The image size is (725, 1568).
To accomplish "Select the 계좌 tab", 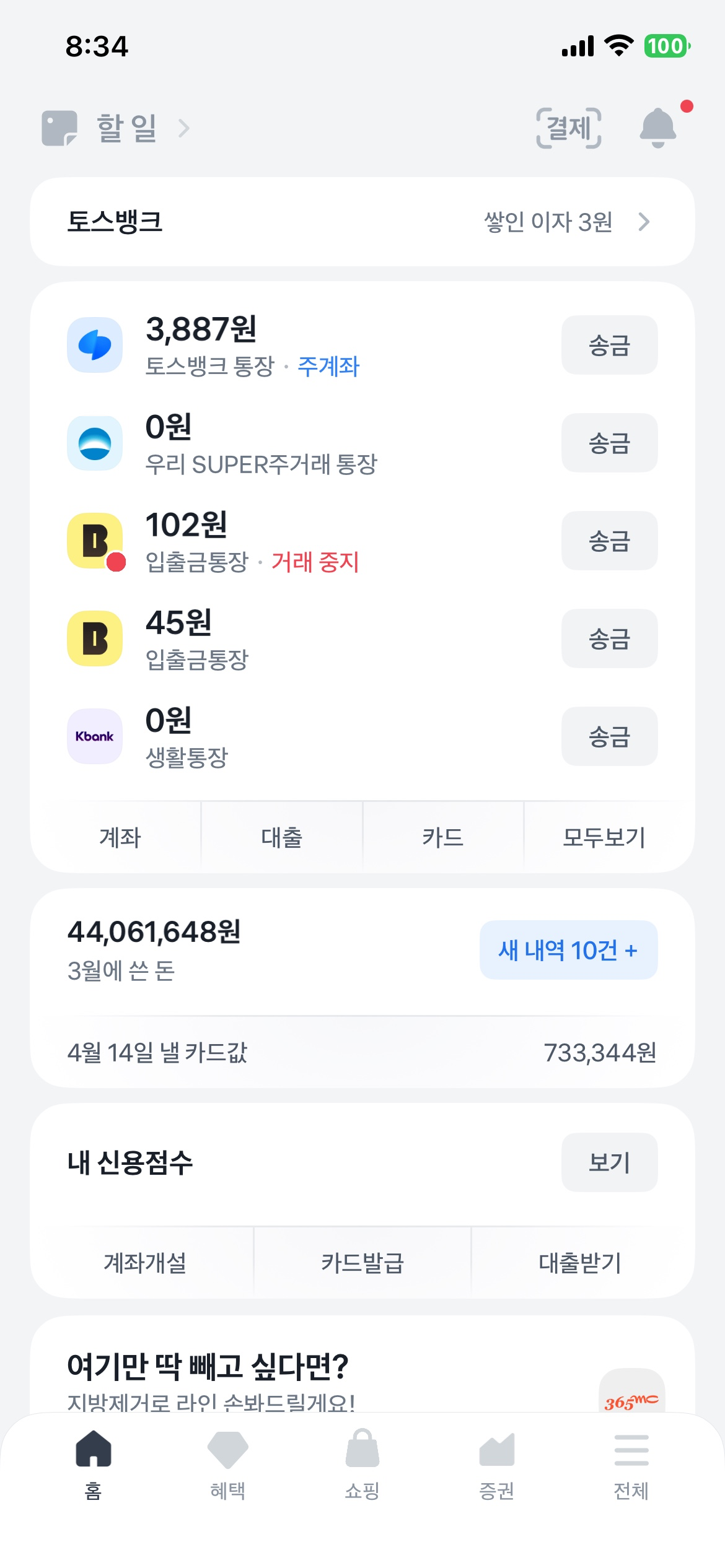I will 120,837.
